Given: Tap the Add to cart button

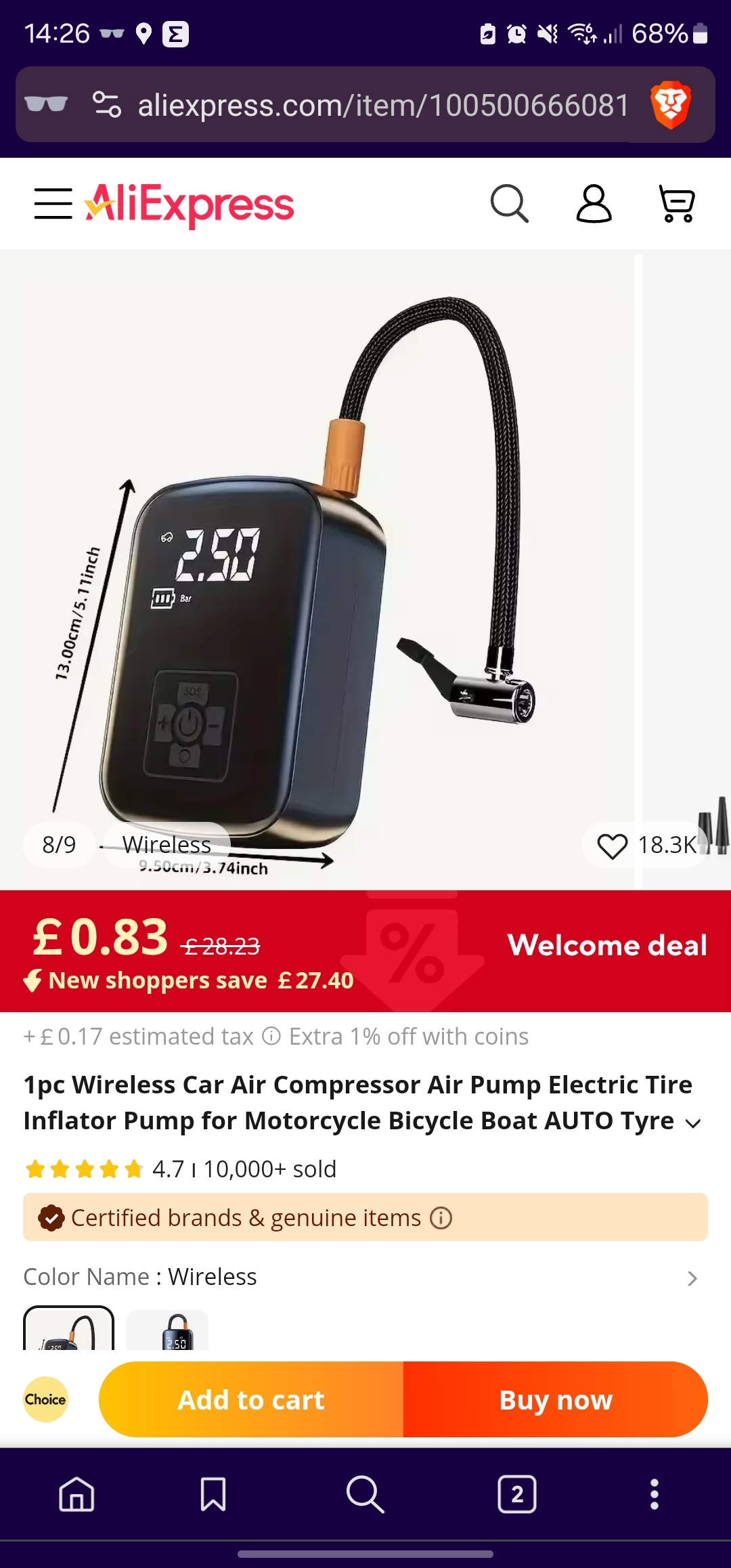Looking at the screenshot, I should click(x=251, y=1399).
